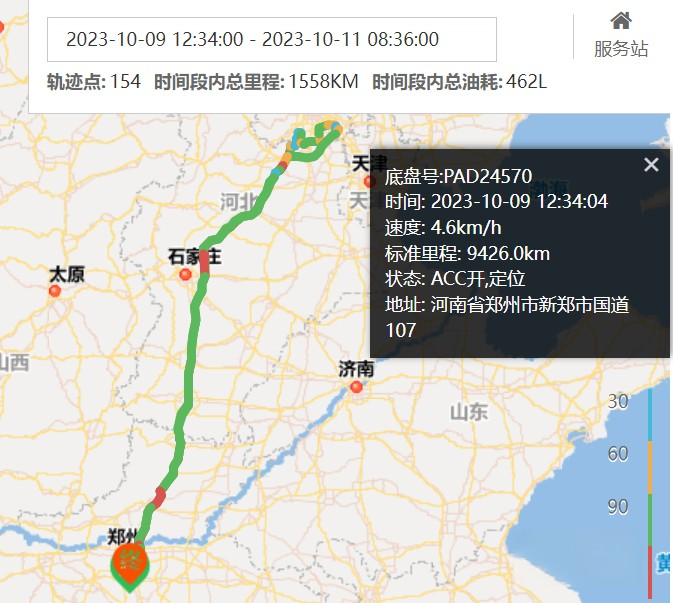Open the 服务站 service station button

(621, 35)
